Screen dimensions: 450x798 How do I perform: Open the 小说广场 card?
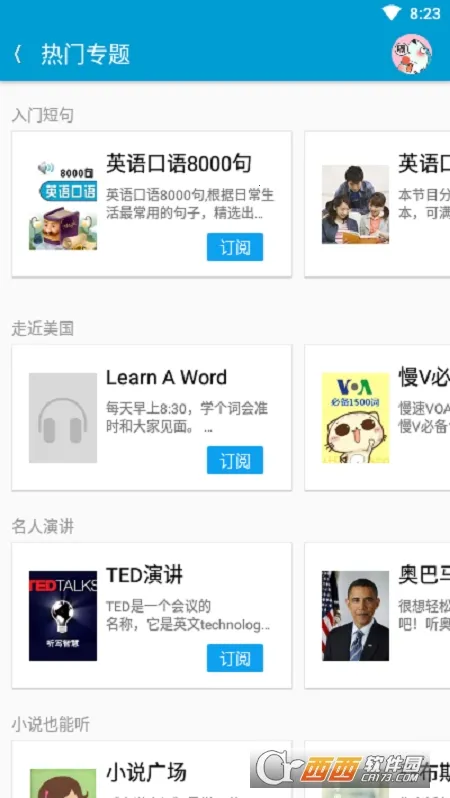(152, 770)
